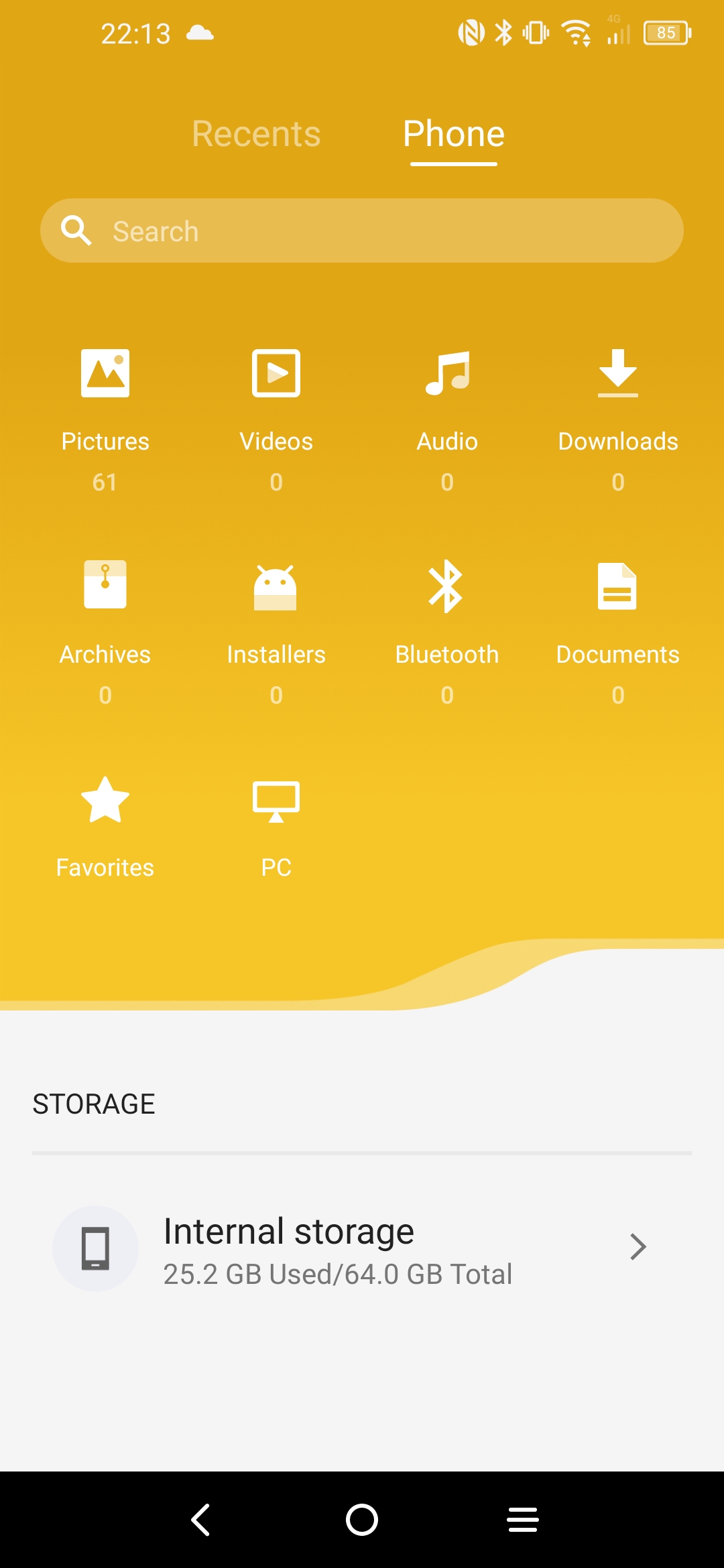Open Internal storage
Screen dimensions: 724x1568
coord(362,1248)
